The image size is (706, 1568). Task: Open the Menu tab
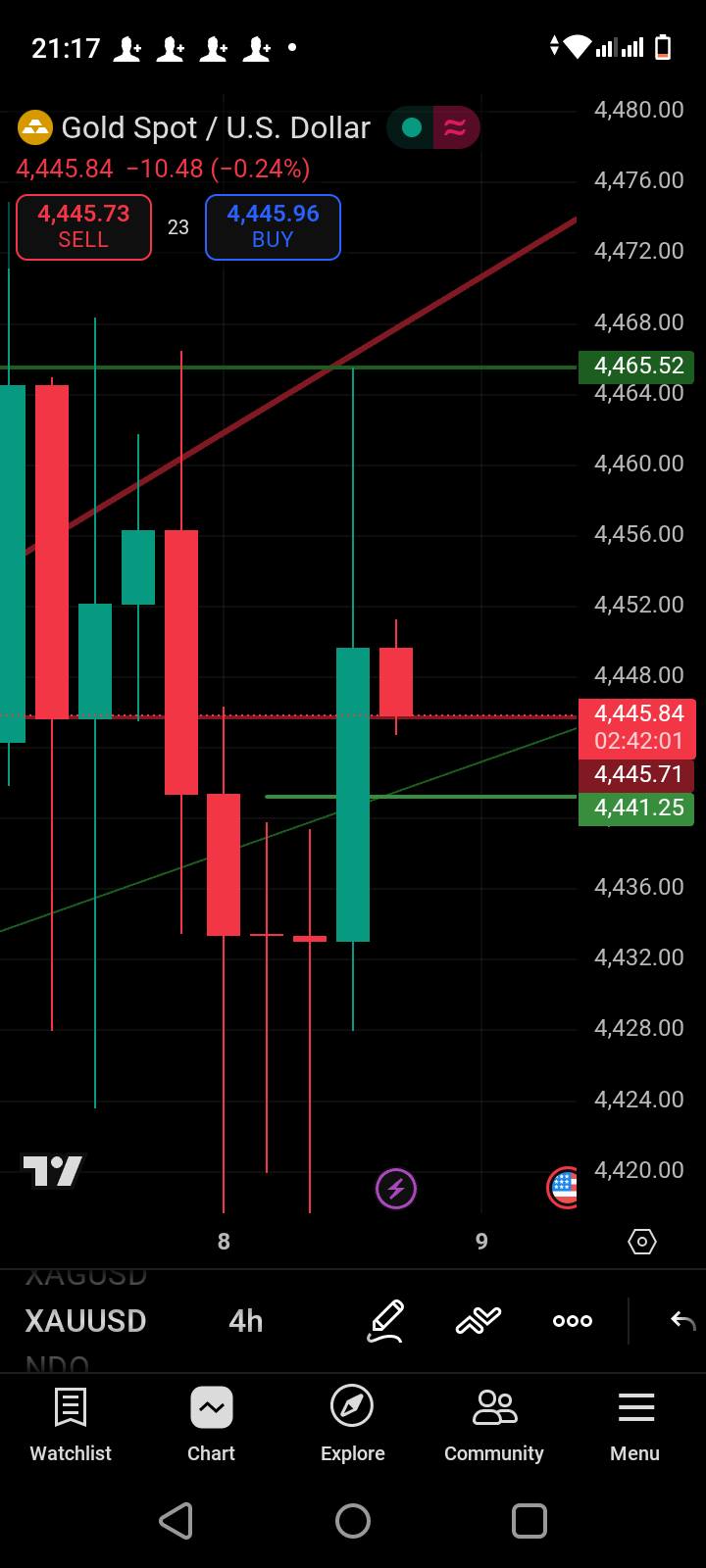coord(635,1425)
